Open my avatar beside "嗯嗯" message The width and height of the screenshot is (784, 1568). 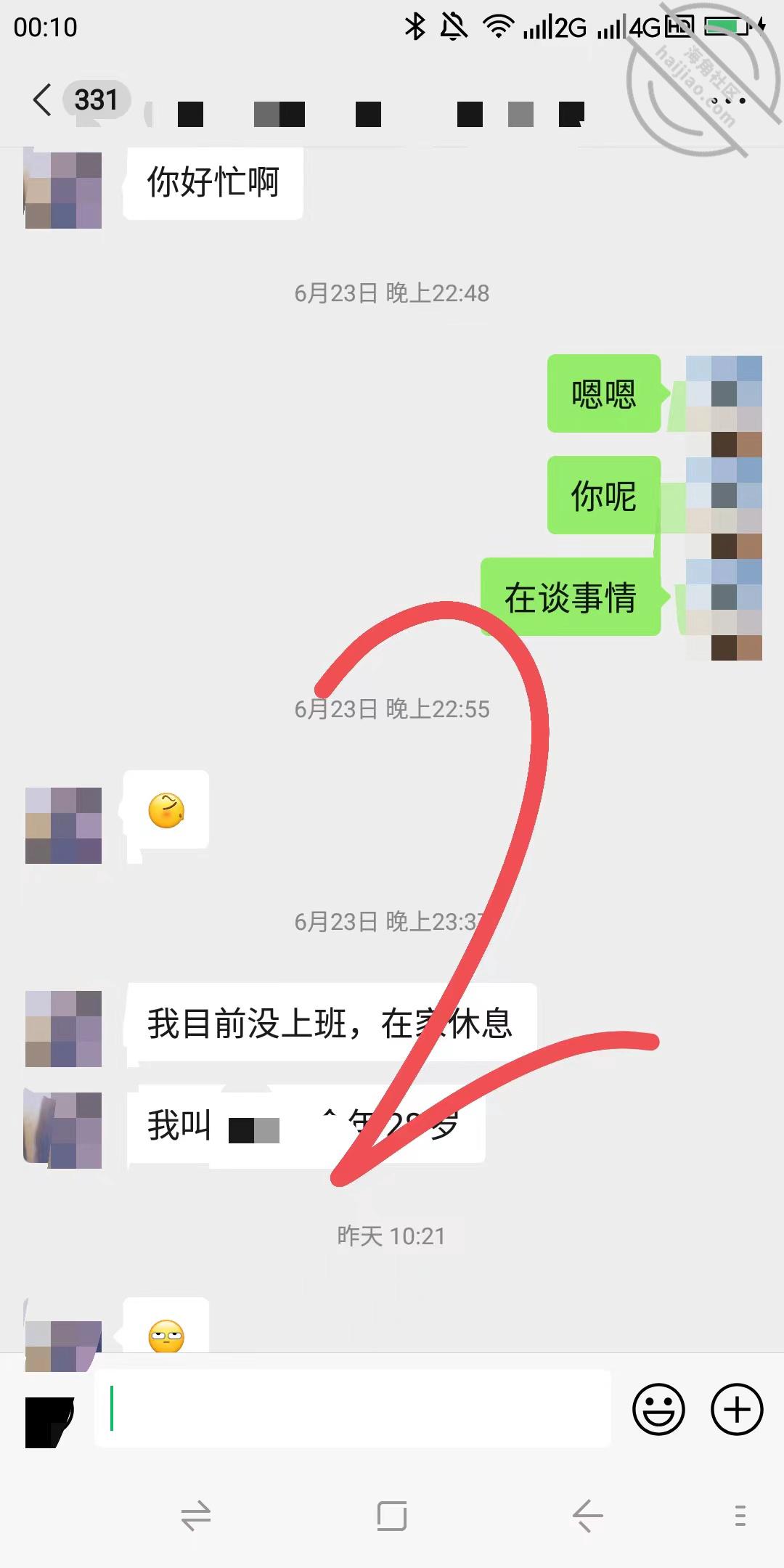[724, 394]
